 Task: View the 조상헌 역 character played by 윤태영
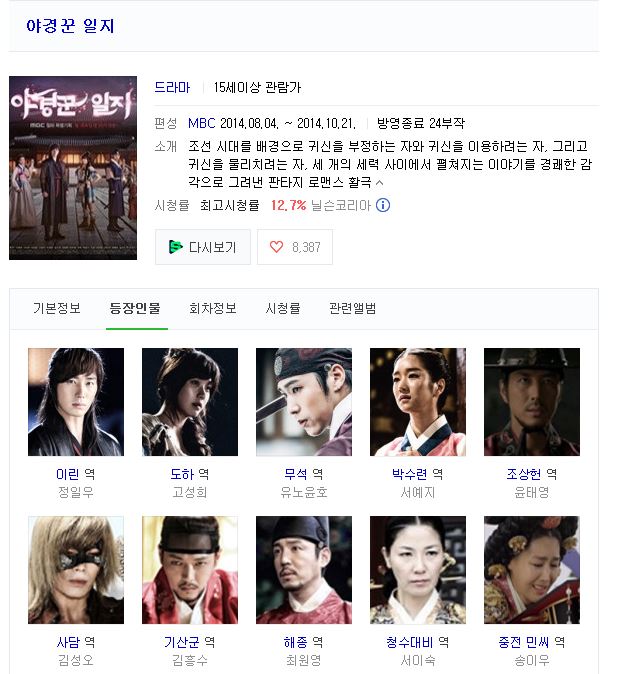[532, 402]
